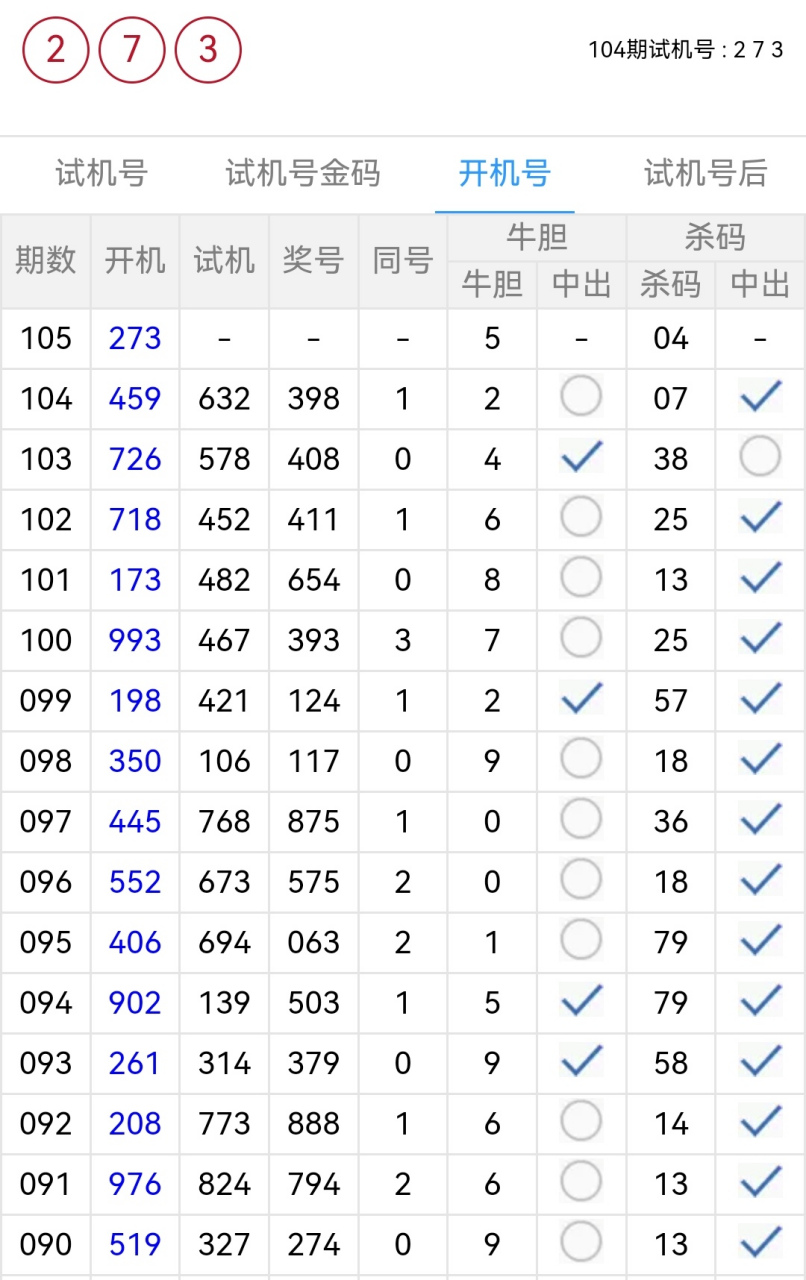Select the empty circle for period 098 牛胆中出
This screenshot has height=1280, width=806.
pyautogui.click(x=580, y=759)
